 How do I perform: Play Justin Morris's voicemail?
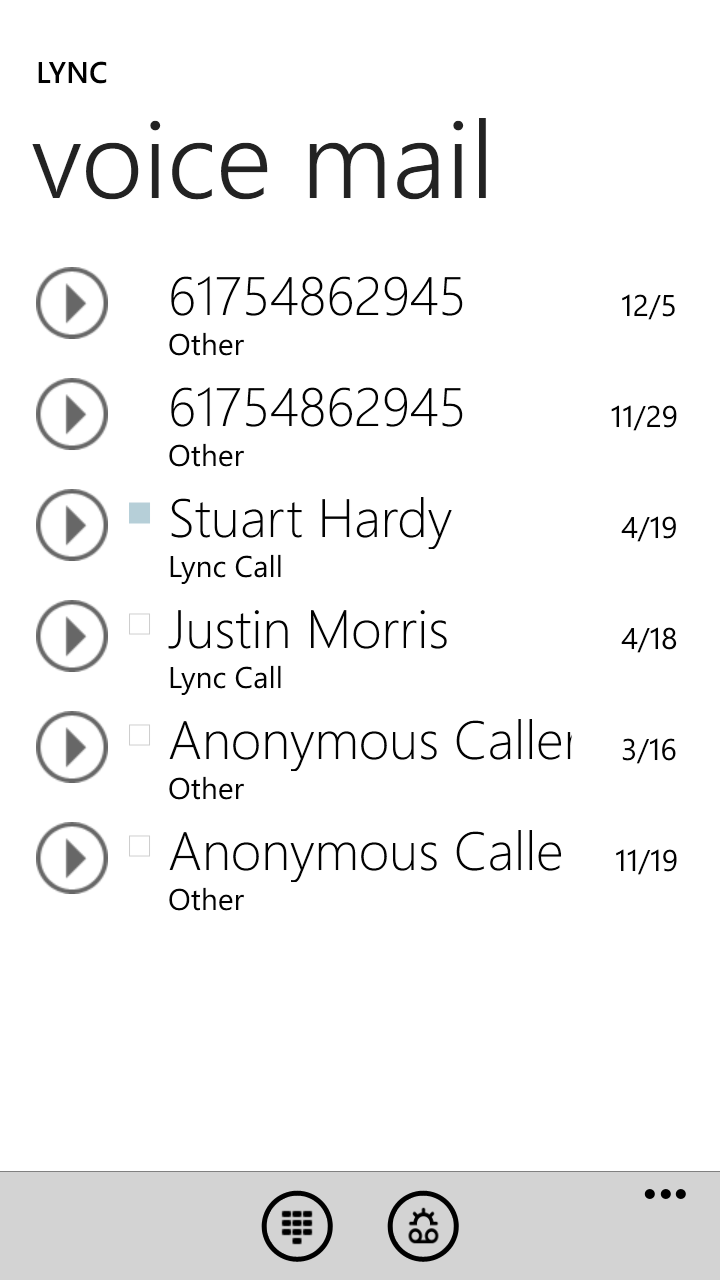pyautogui.click(x=72, y=635)
